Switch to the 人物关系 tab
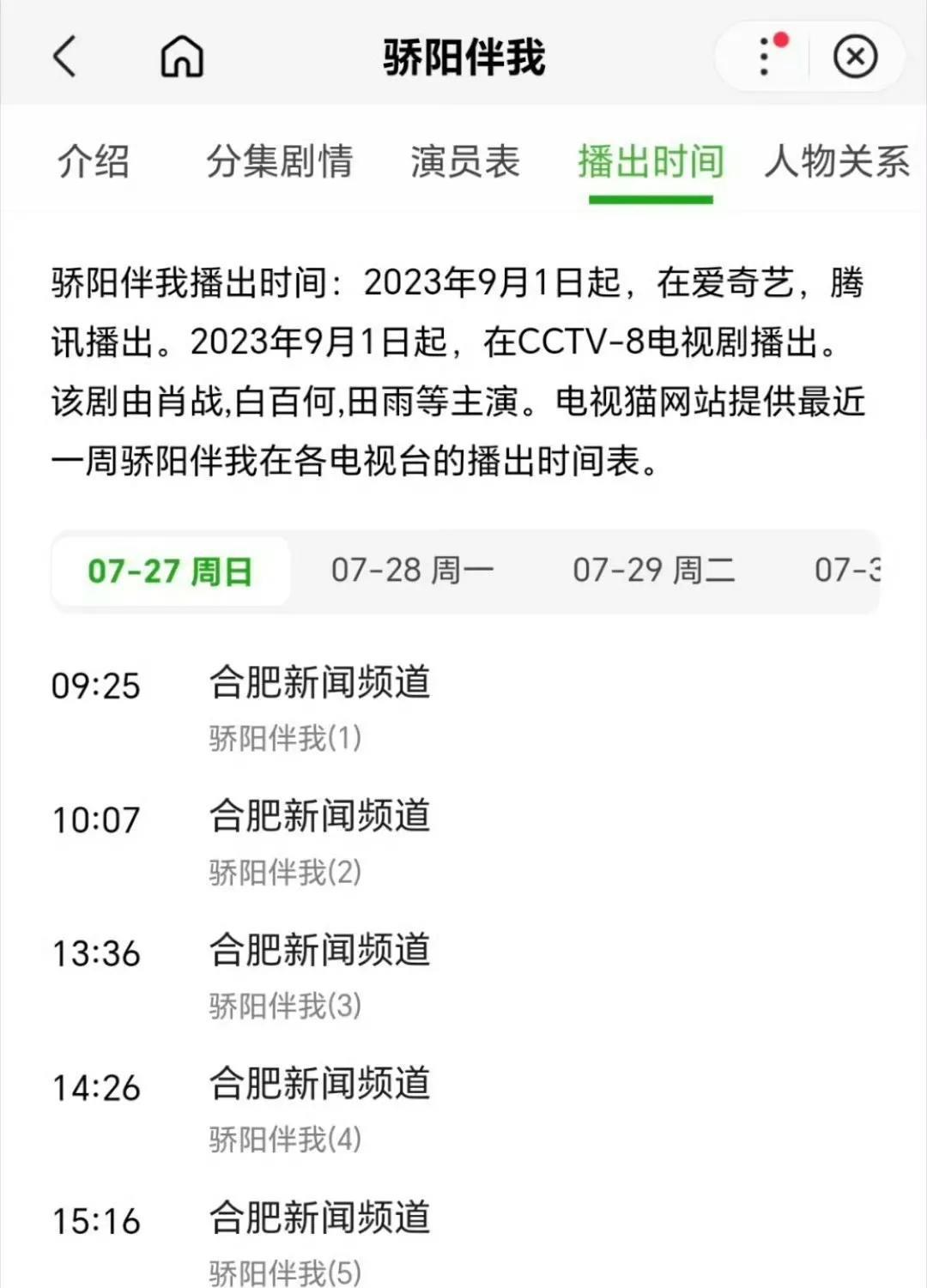This screenshot has height=1288, width=927. pos(837,161)
